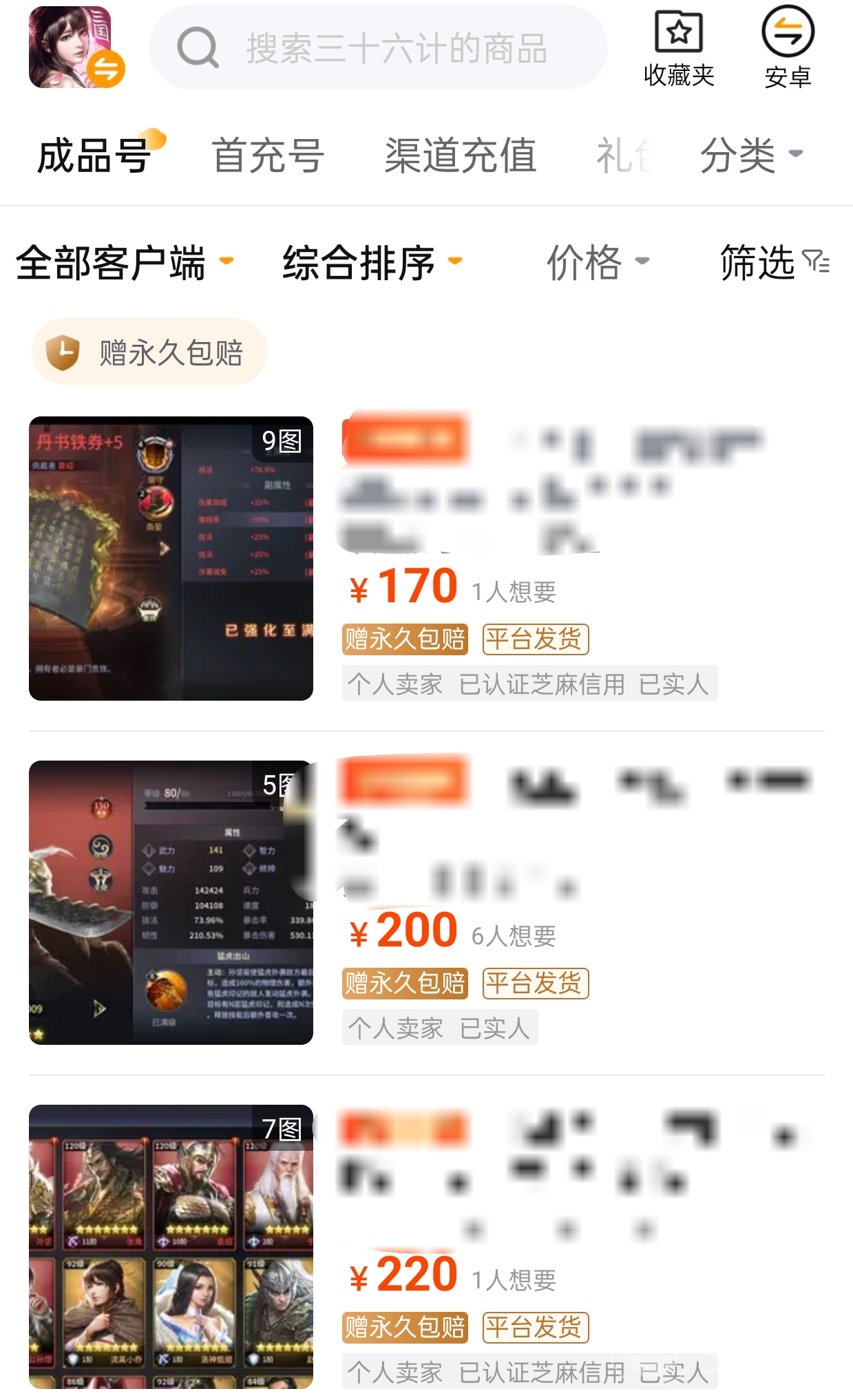The width and height of the screenshot is (853, 1400).
Task: Open the 筛选 filter panel
Action: 774,262
